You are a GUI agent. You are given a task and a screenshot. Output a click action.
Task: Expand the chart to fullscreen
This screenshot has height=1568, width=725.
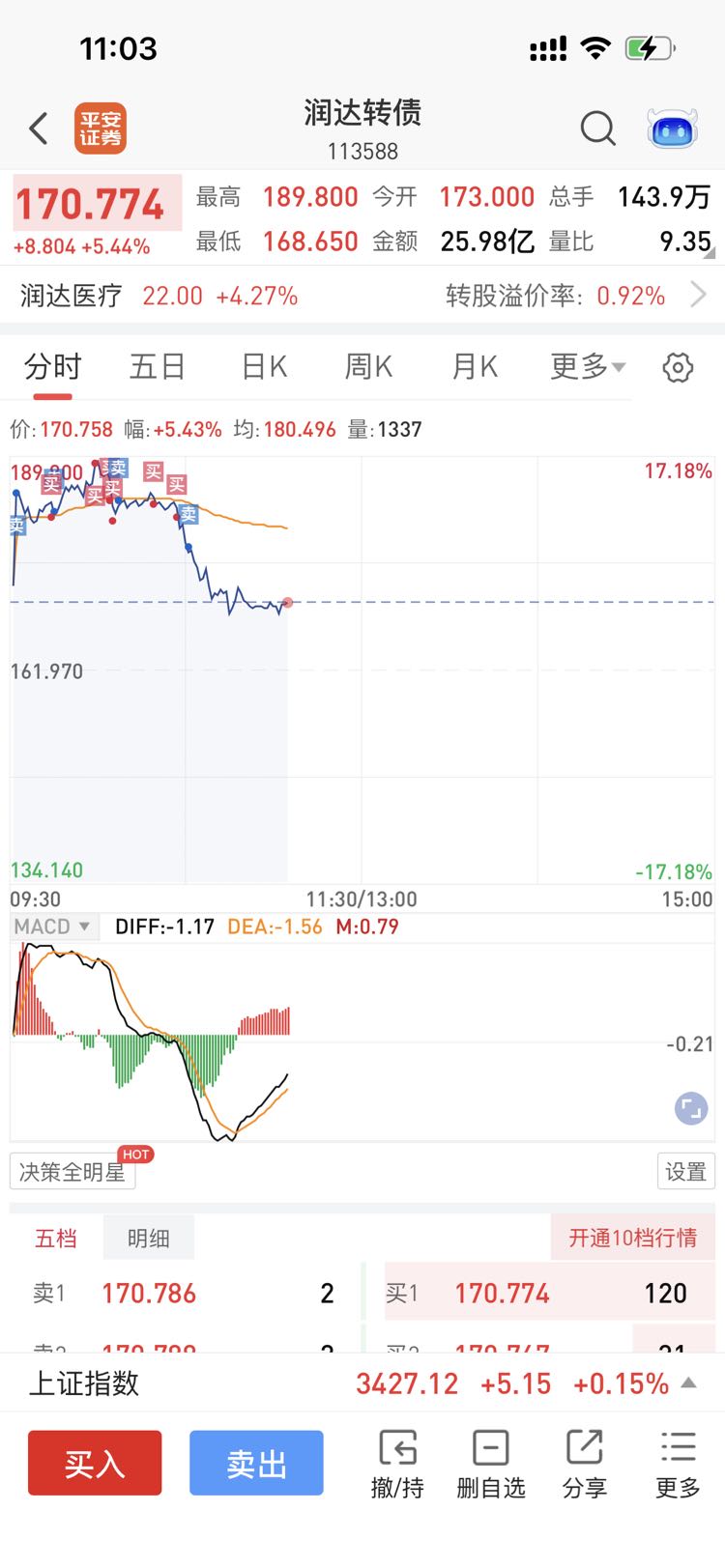[691, 1108]
